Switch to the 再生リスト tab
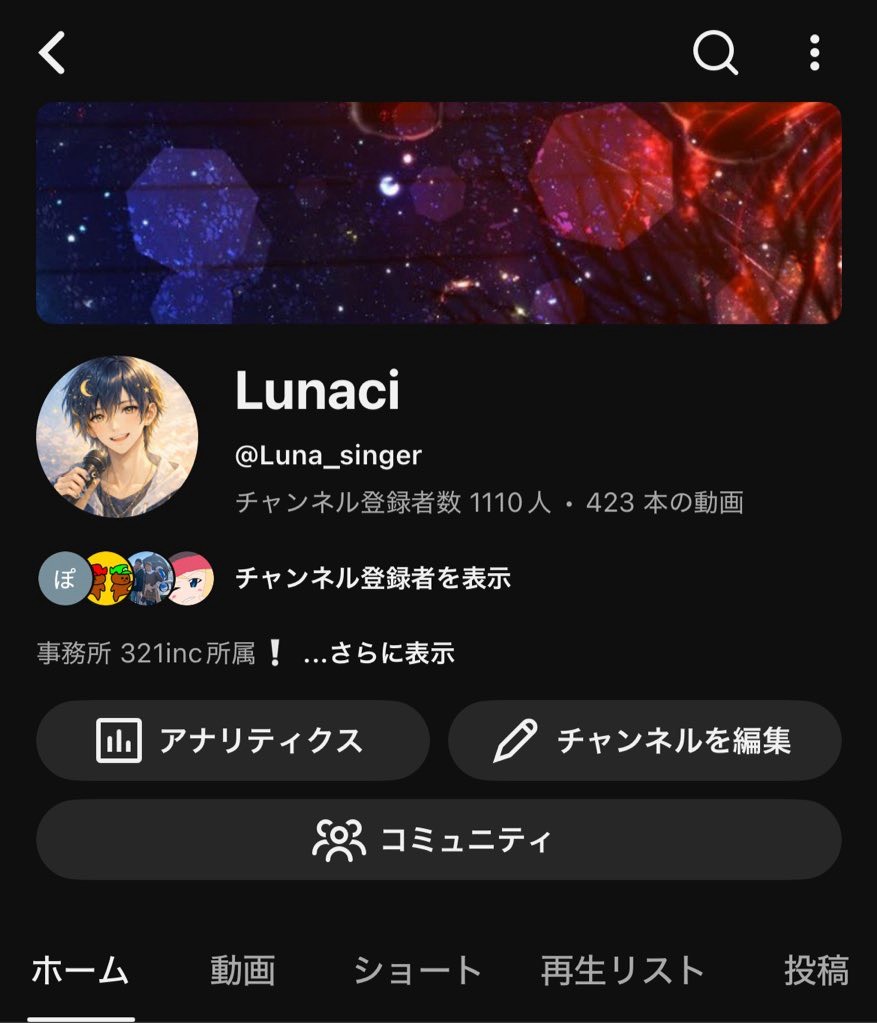Screen dimensions: 877x1023 (622, 970)
